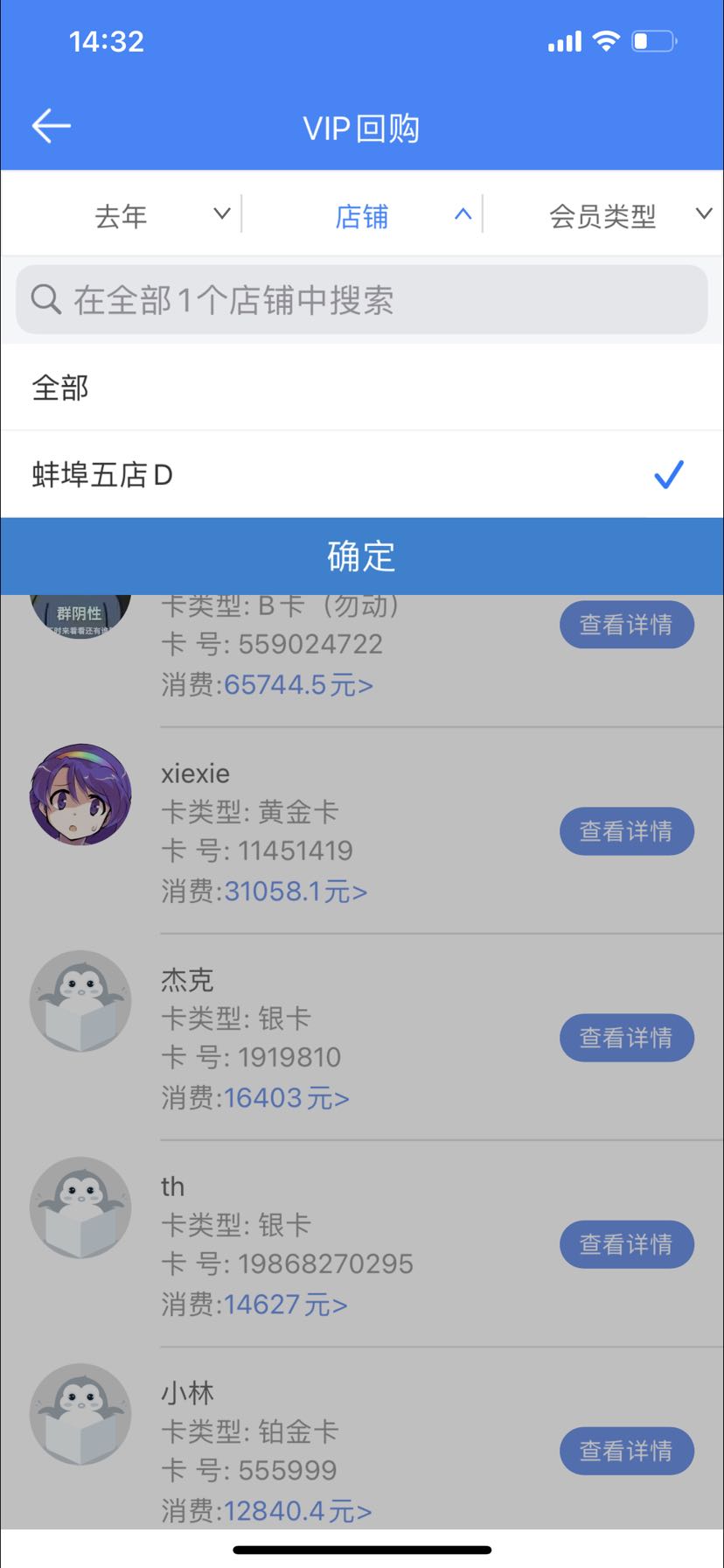Screen dimensions: 724x1568
Task: Open 杰克's 16403元 consumption link
Action: [287, 1098]
